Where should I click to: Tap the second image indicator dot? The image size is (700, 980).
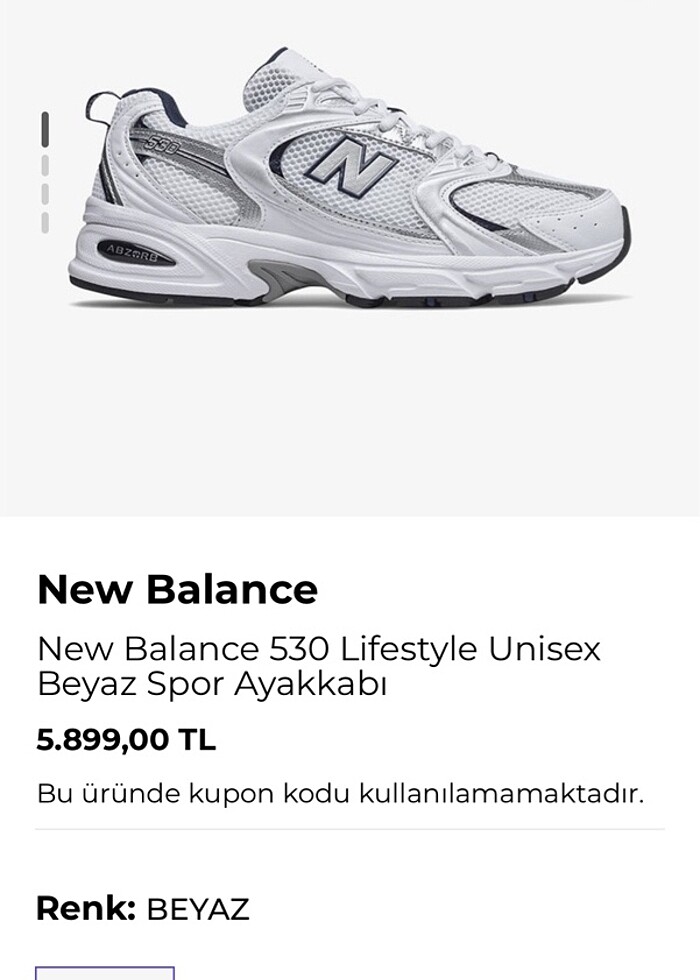[x=45, y=165]
